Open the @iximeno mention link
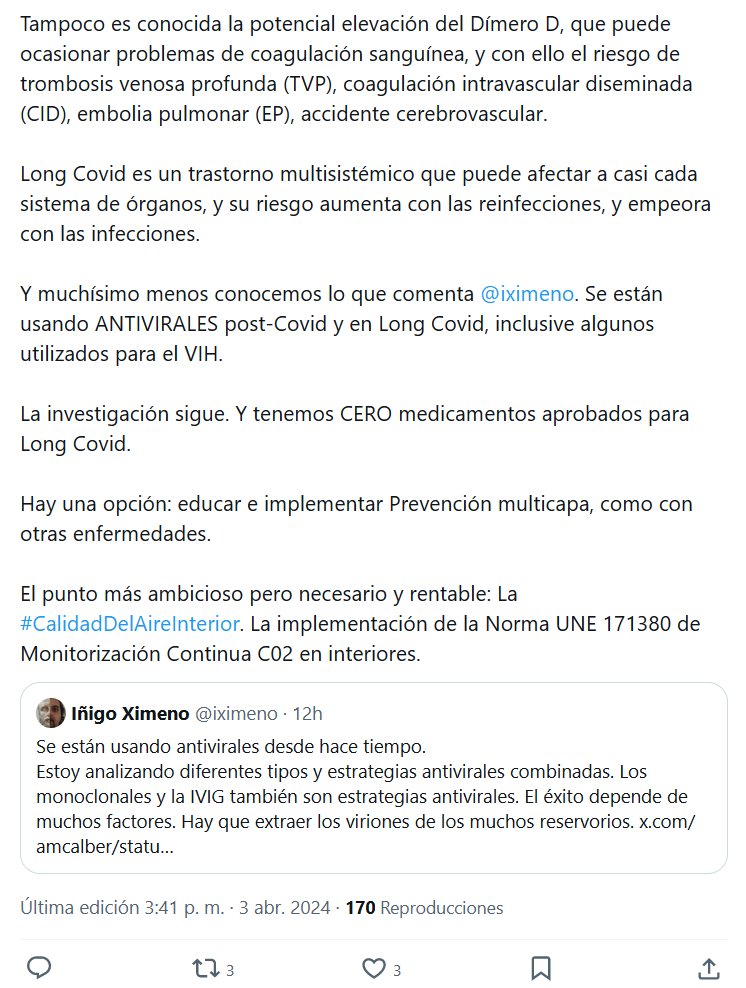 [528, 295]
